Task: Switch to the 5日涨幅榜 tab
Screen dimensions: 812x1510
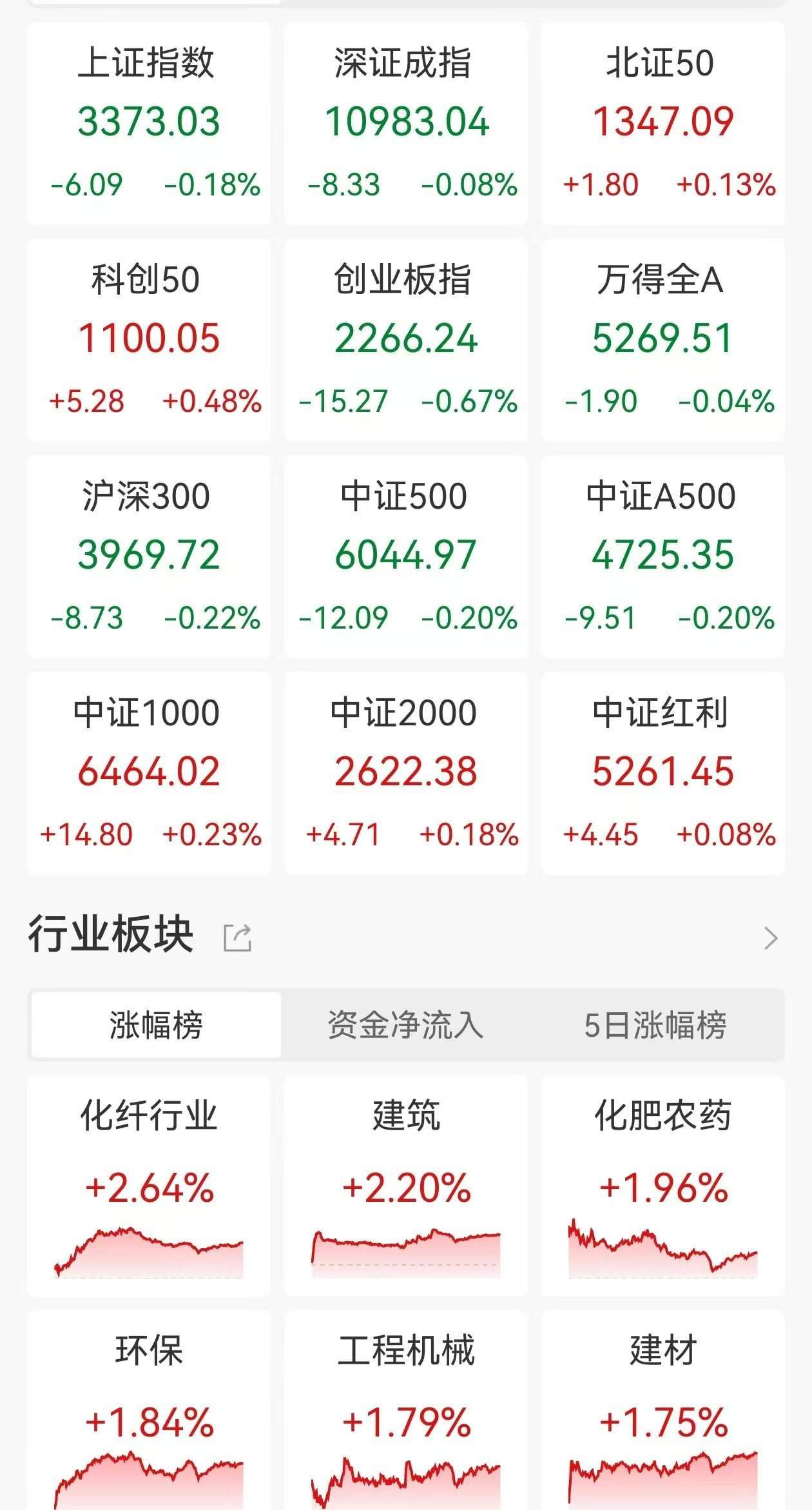Action: point(655,1025)
